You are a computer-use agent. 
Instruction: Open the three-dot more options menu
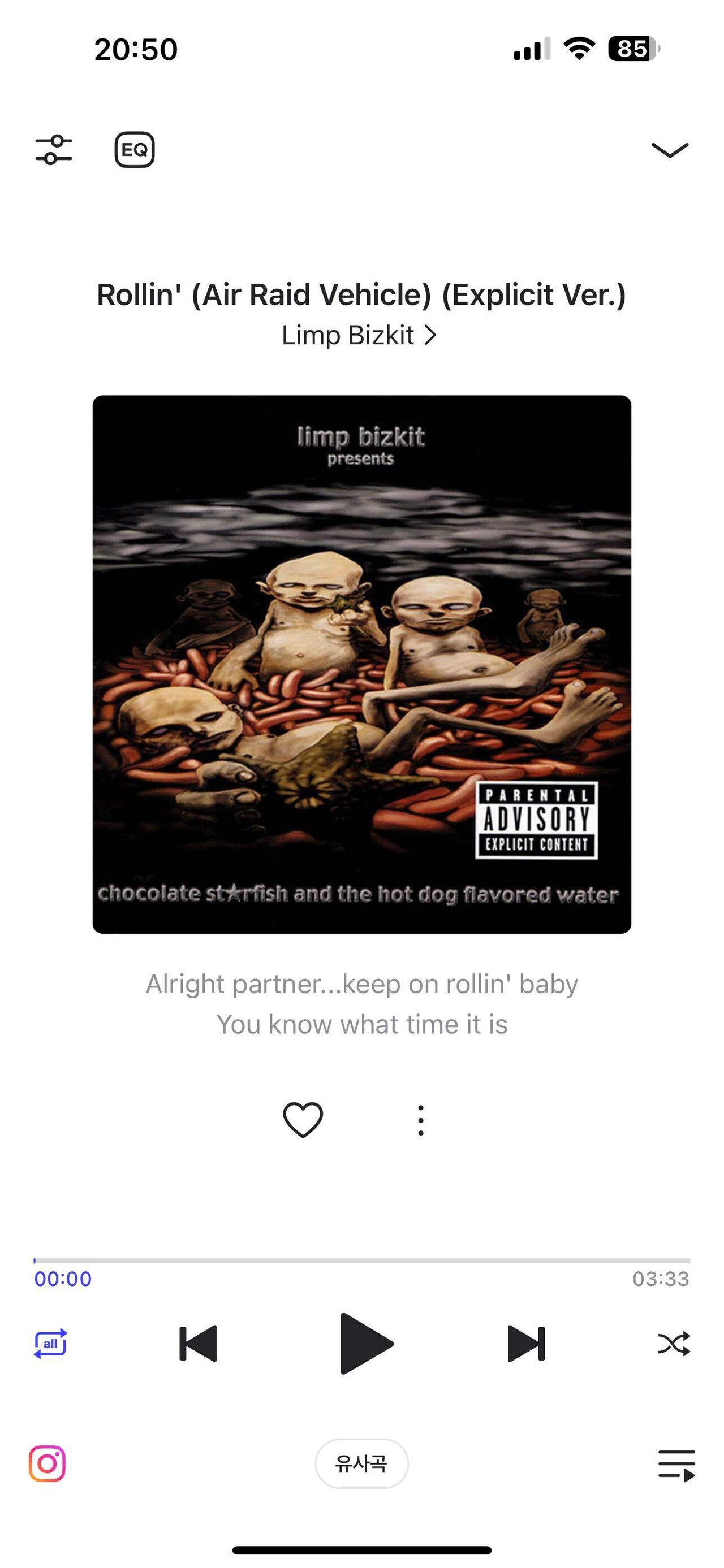tap(421, 1120)
